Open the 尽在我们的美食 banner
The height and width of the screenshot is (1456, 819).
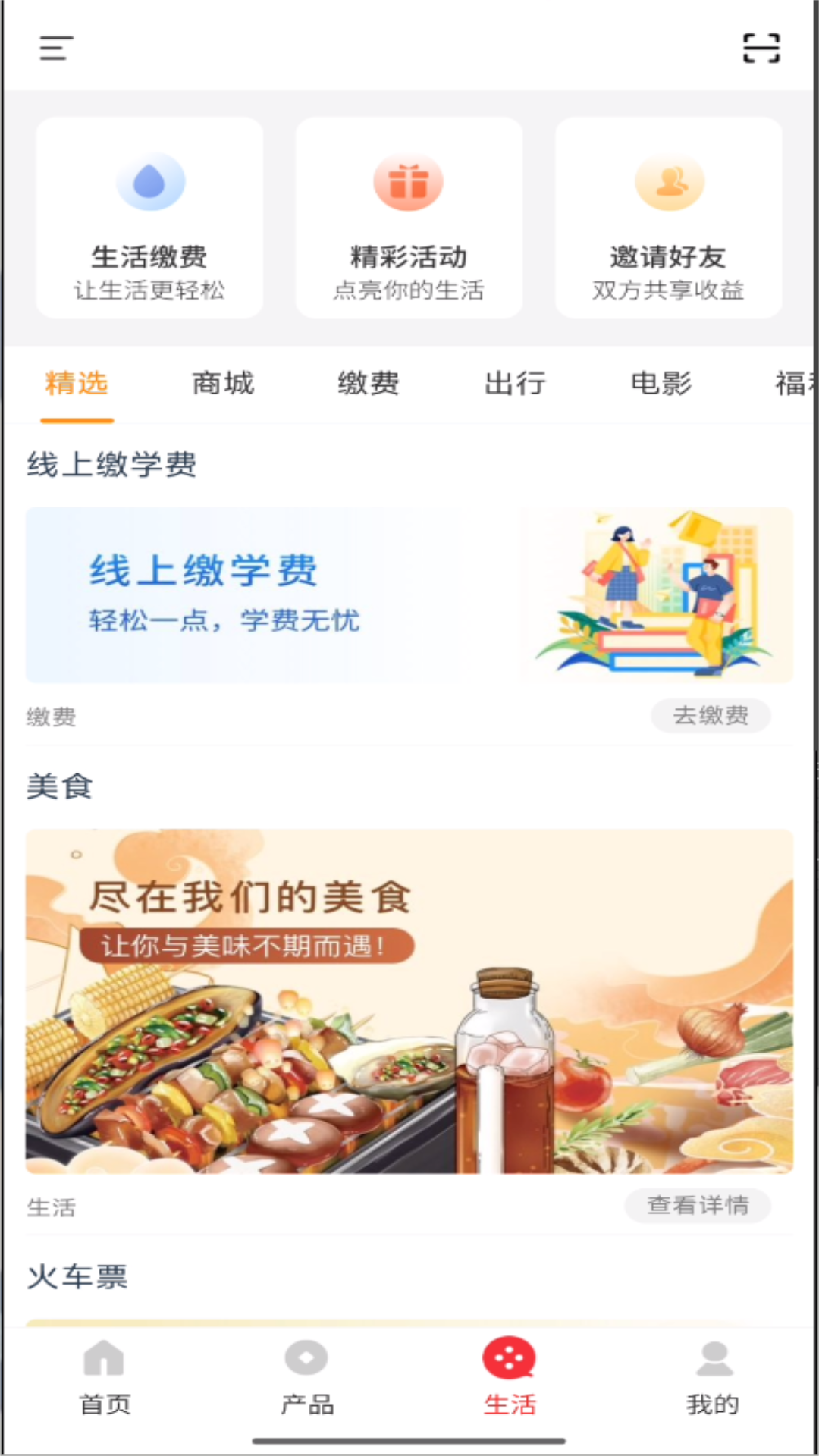tap(409, 1001)
